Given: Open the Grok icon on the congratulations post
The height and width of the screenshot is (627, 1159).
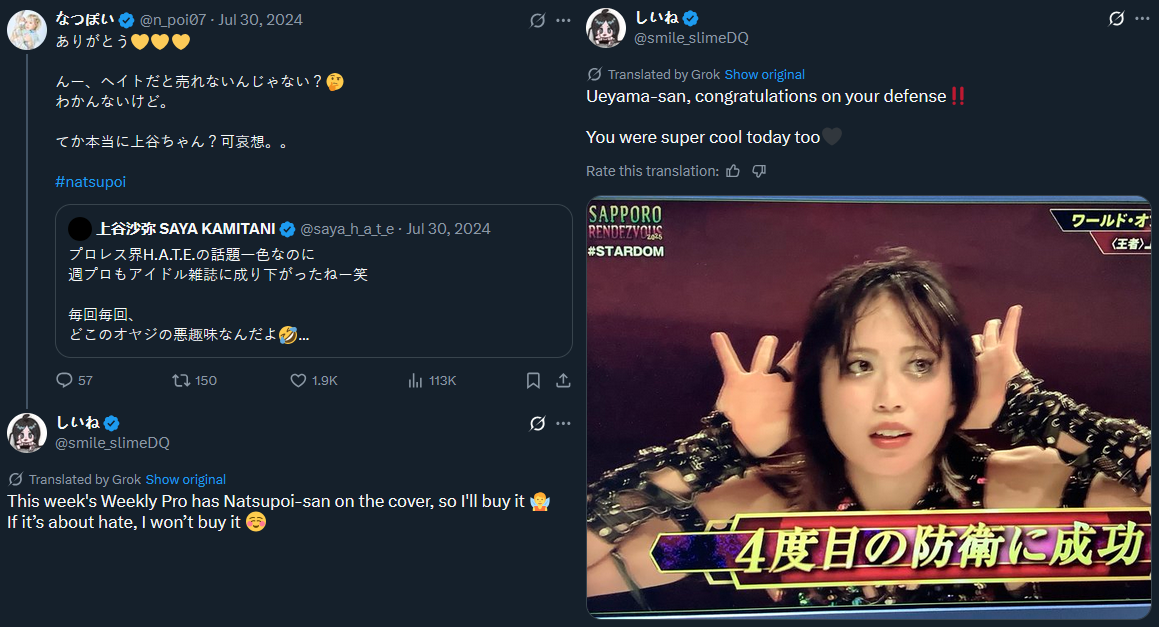Looking at the screenshot, I should [x=1116, y=18].
